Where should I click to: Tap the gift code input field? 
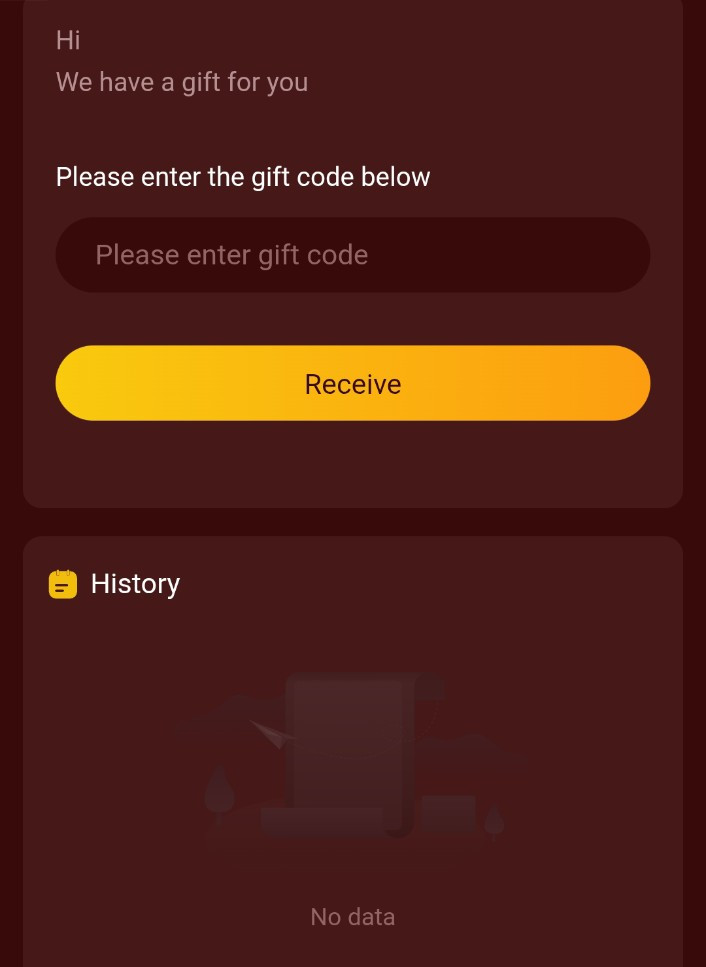click(352, 255)
